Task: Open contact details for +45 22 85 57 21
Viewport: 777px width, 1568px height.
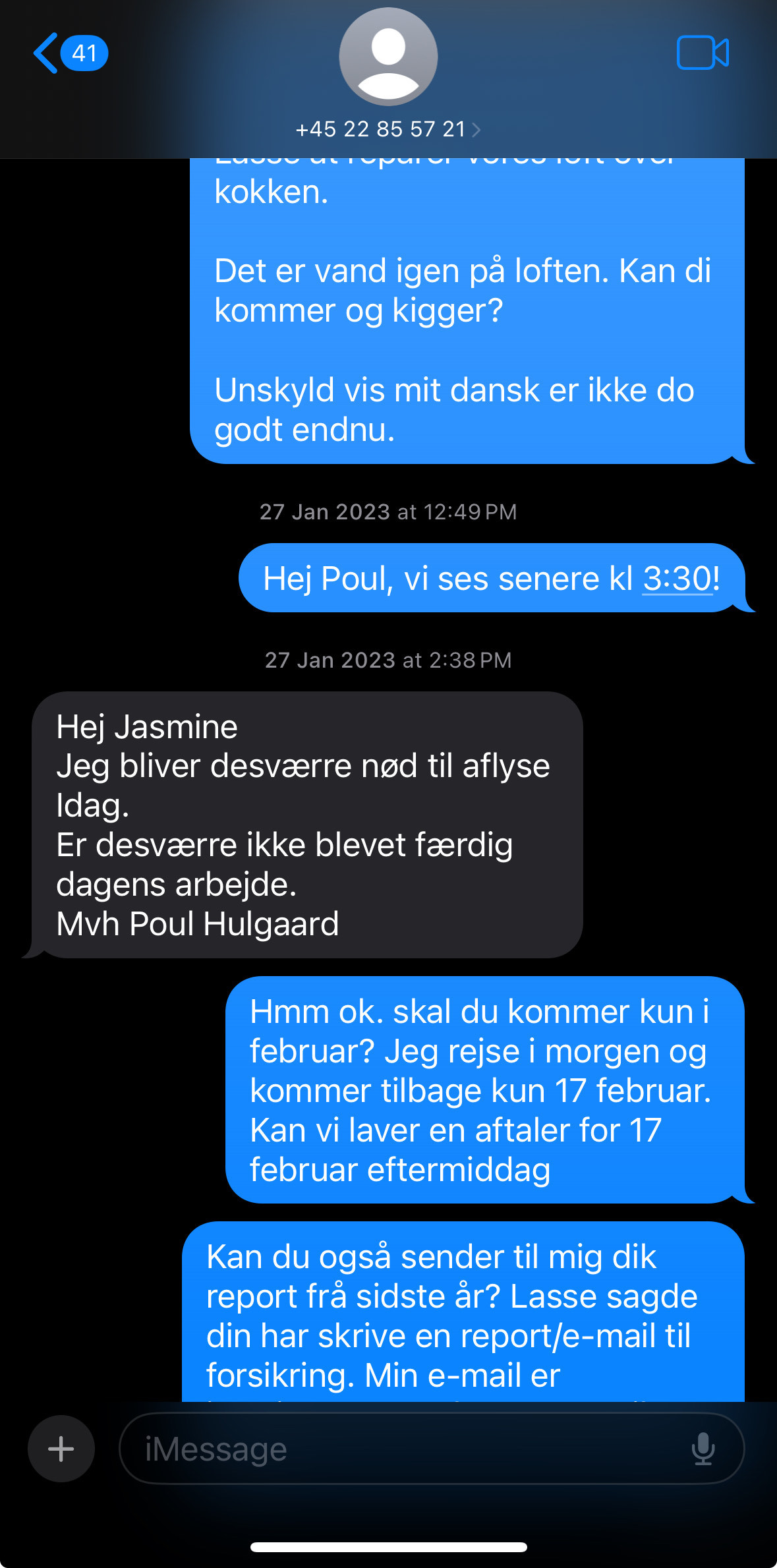Action: pyautogui.click(x=388, y=129)
